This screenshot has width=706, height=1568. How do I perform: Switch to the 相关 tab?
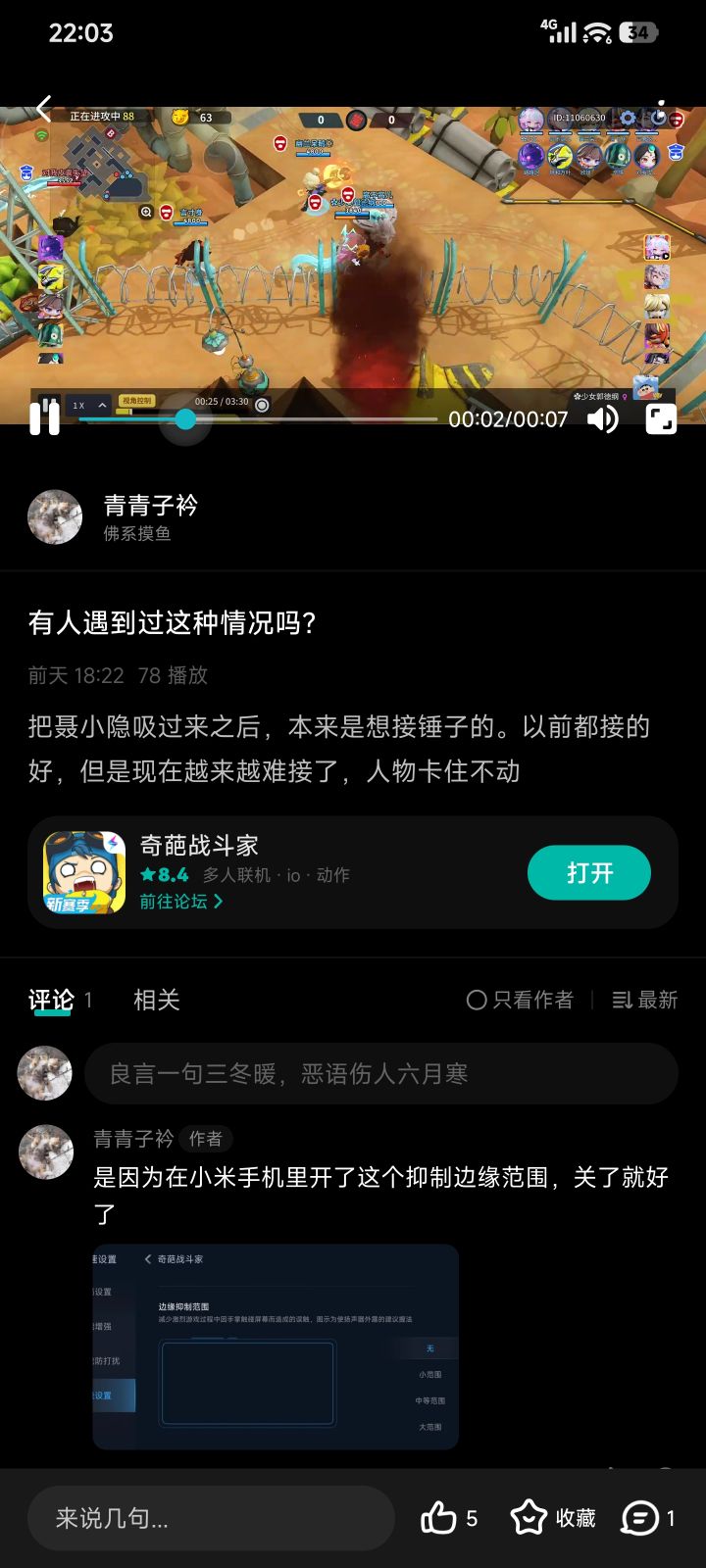click(x=157, y=1000)
